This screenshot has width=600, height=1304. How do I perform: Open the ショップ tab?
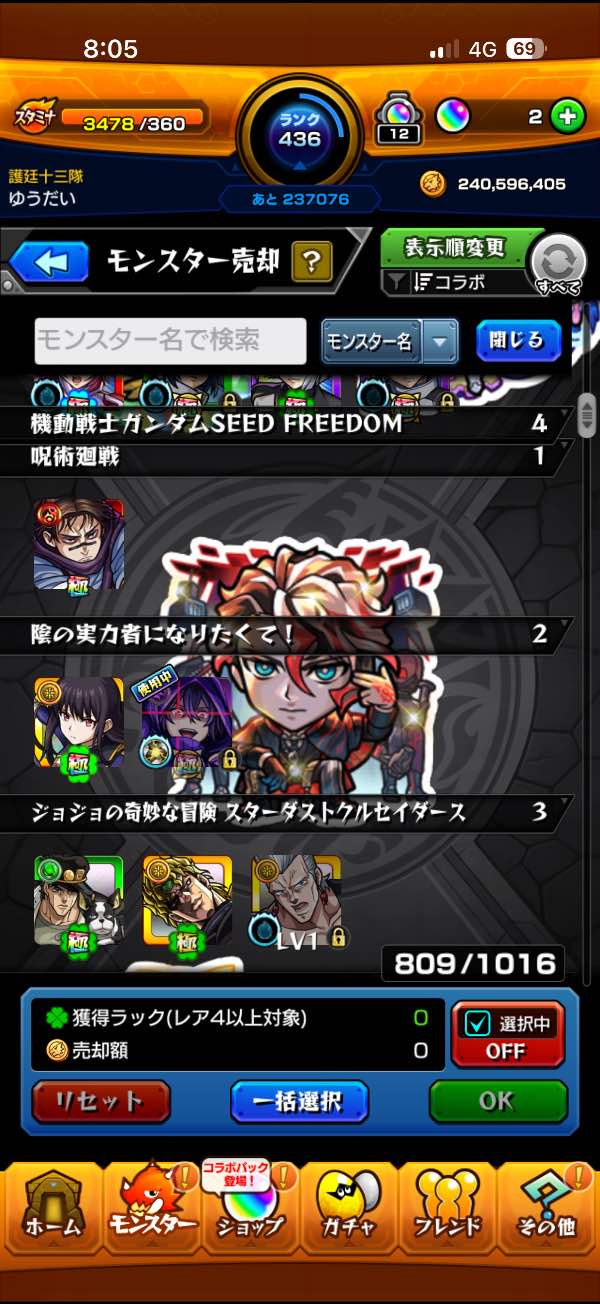(x=250, y=1210)
